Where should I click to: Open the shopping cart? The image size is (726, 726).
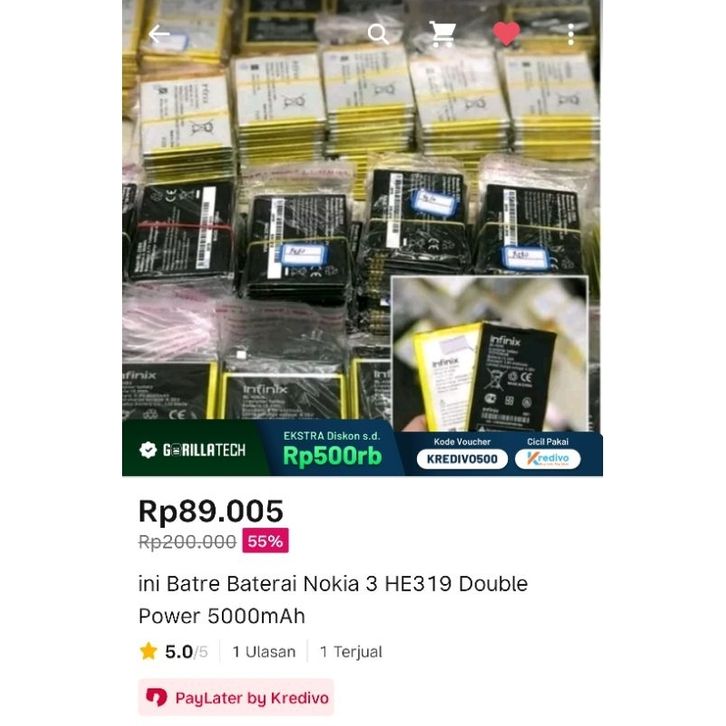click(442, 34)
